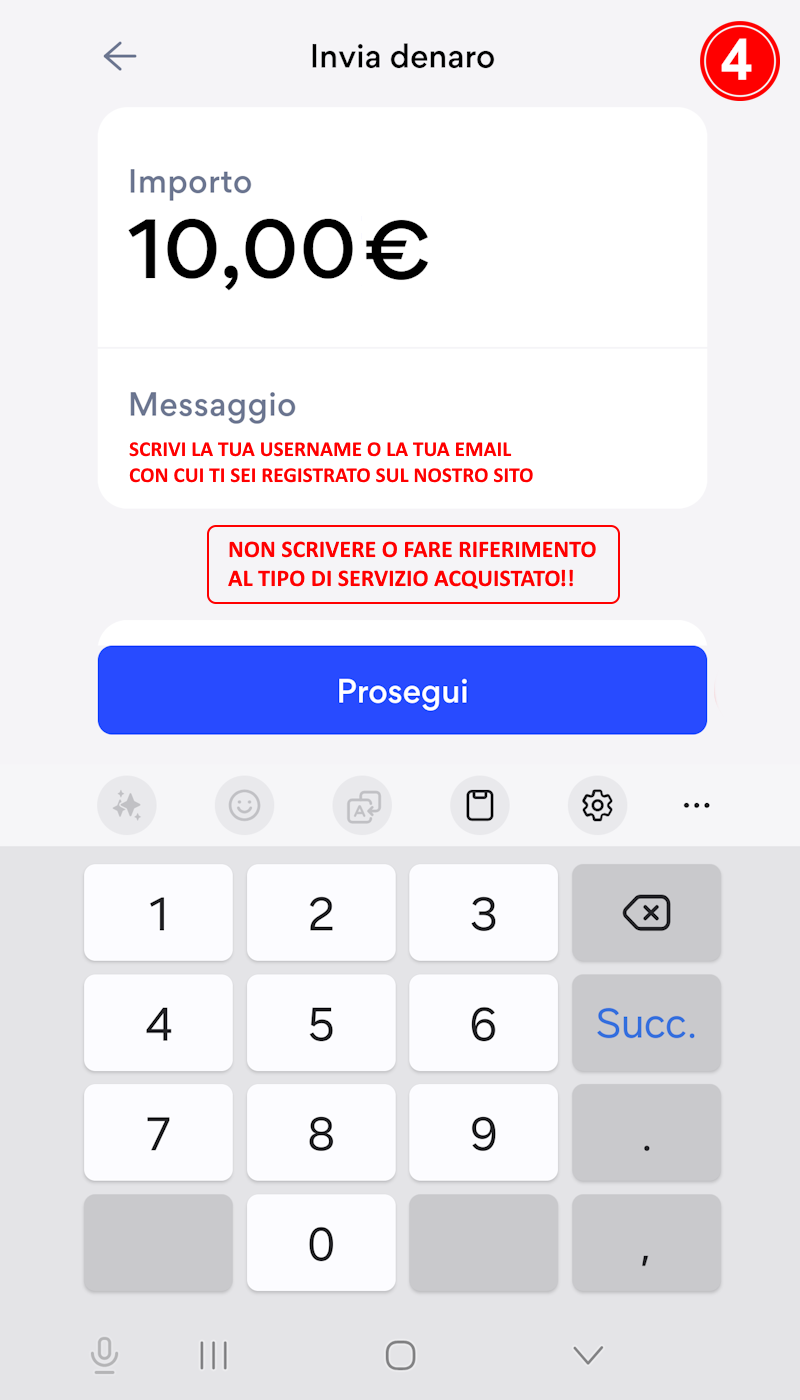Tap the Succ. key on keyboard

[x=646, y=1023]
